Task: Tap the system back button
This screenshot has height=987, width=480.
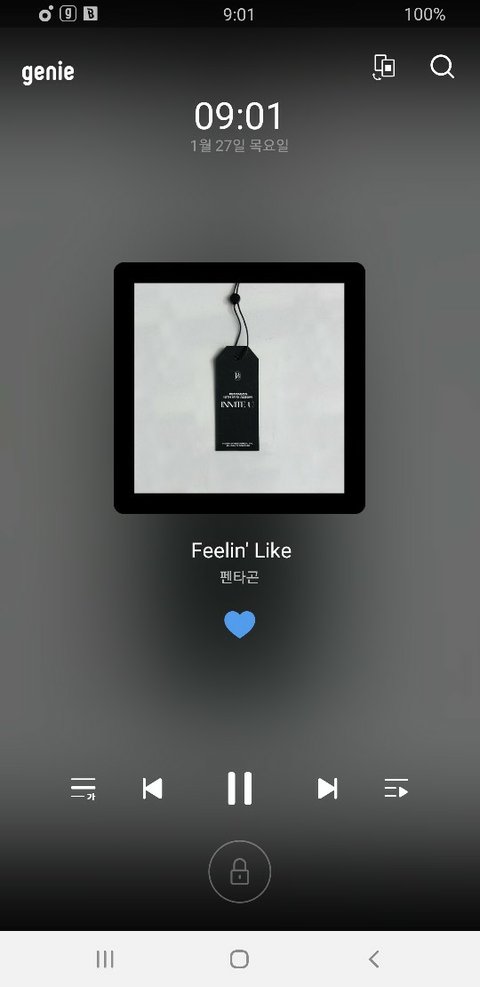Action: point(374,959)
